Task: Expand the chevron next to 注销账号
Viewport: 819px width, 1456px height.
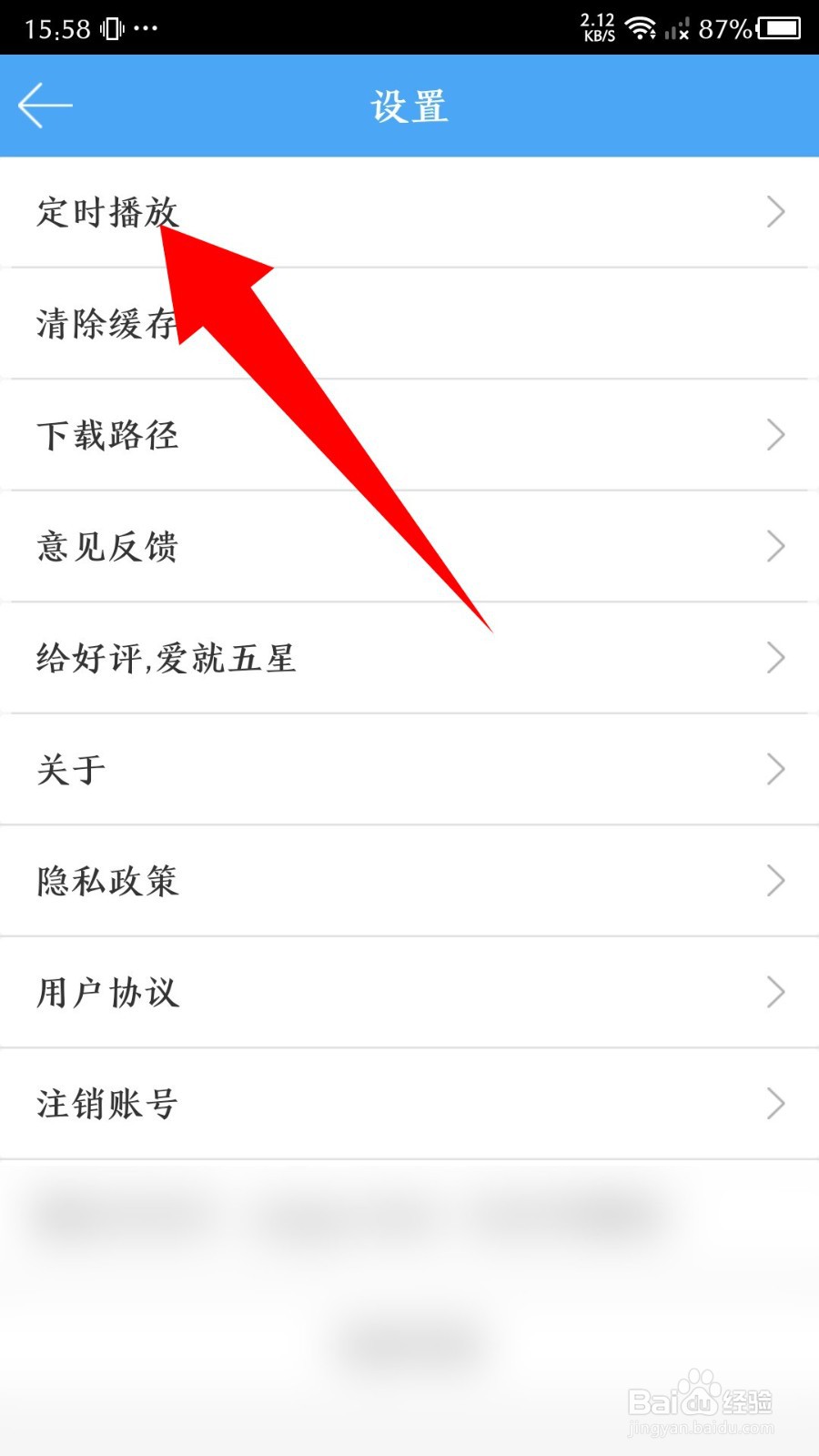Action: [x=774, y=1104]
